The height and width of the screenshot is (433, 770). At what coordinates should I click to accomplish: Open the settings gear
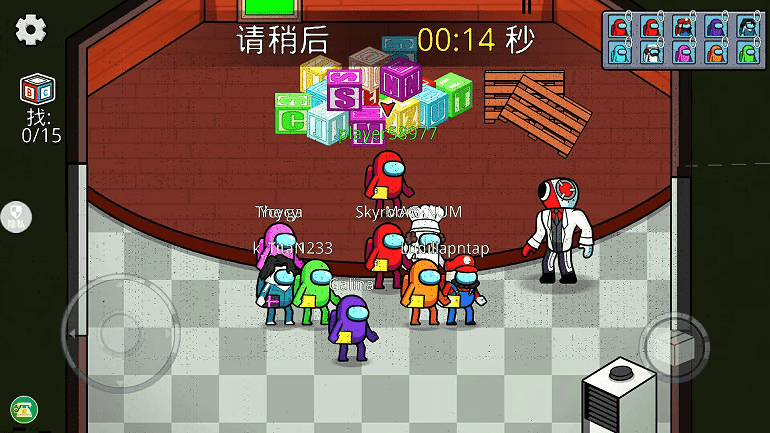point(31,29)
